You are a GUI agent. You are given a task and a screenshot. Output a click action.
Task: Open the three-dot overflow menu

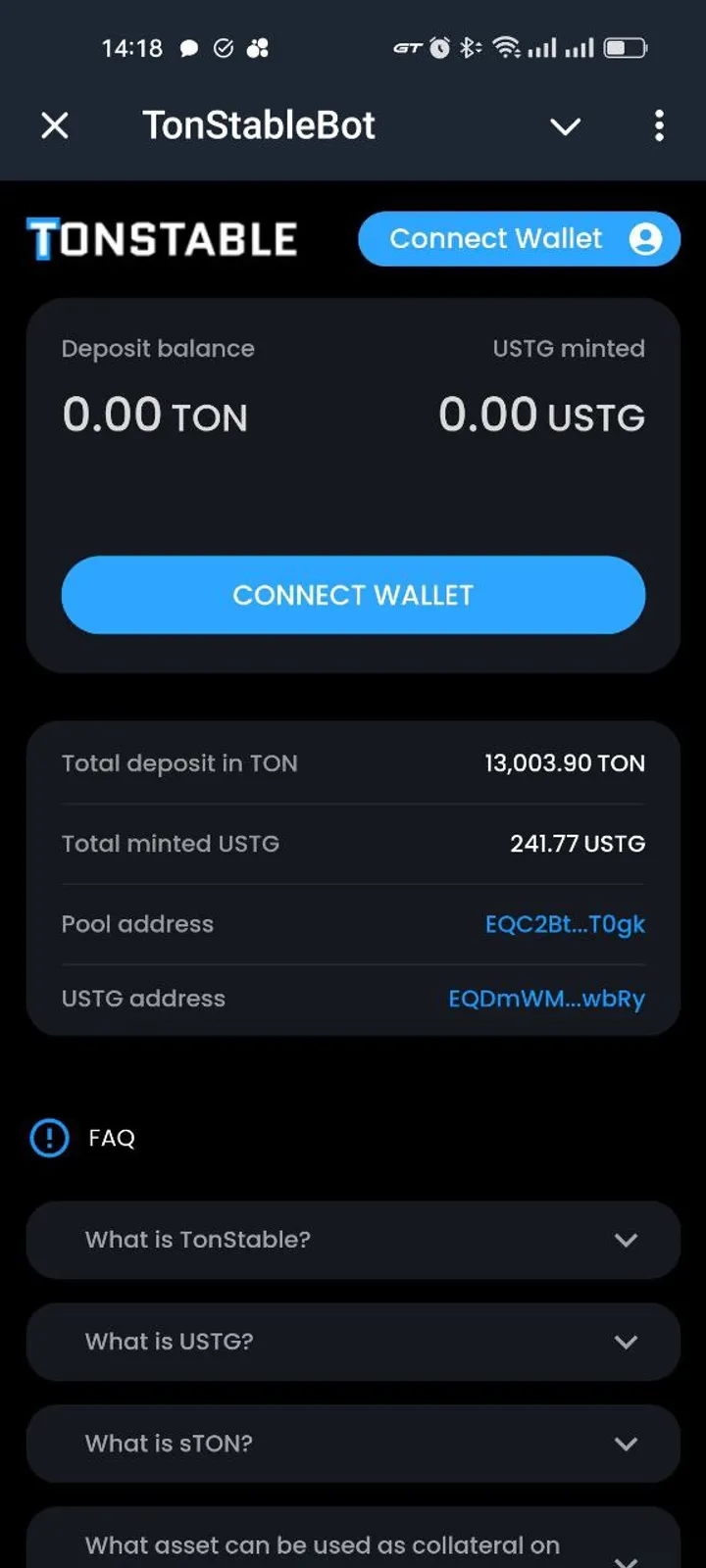659,125
